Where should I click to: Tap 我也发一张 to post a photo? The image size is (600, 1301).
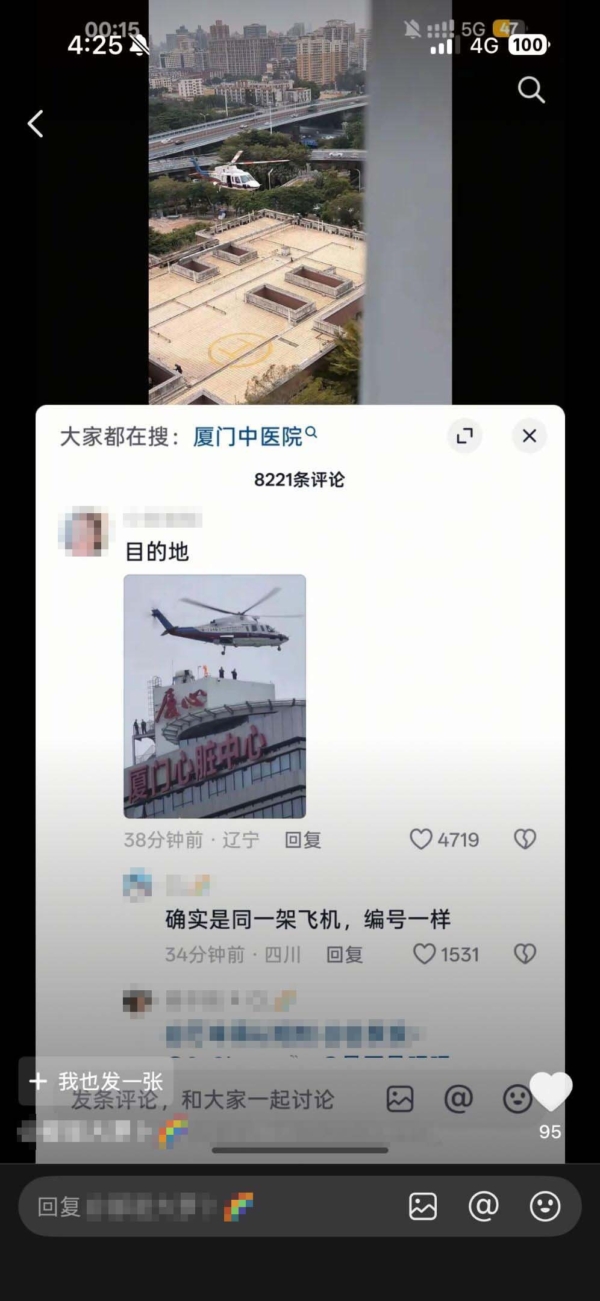(x=97, y=1082)
